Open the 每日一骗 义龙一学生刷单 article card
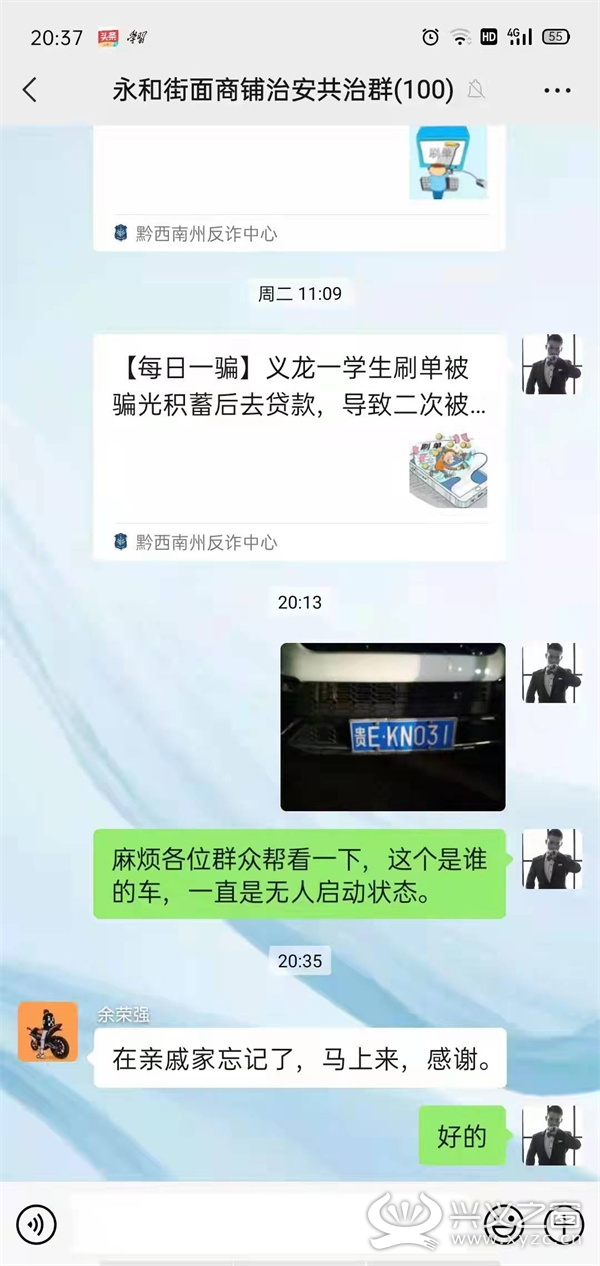Image resolution: width=600 pixels, height=1266 pixels. click(x=299, y=448)
